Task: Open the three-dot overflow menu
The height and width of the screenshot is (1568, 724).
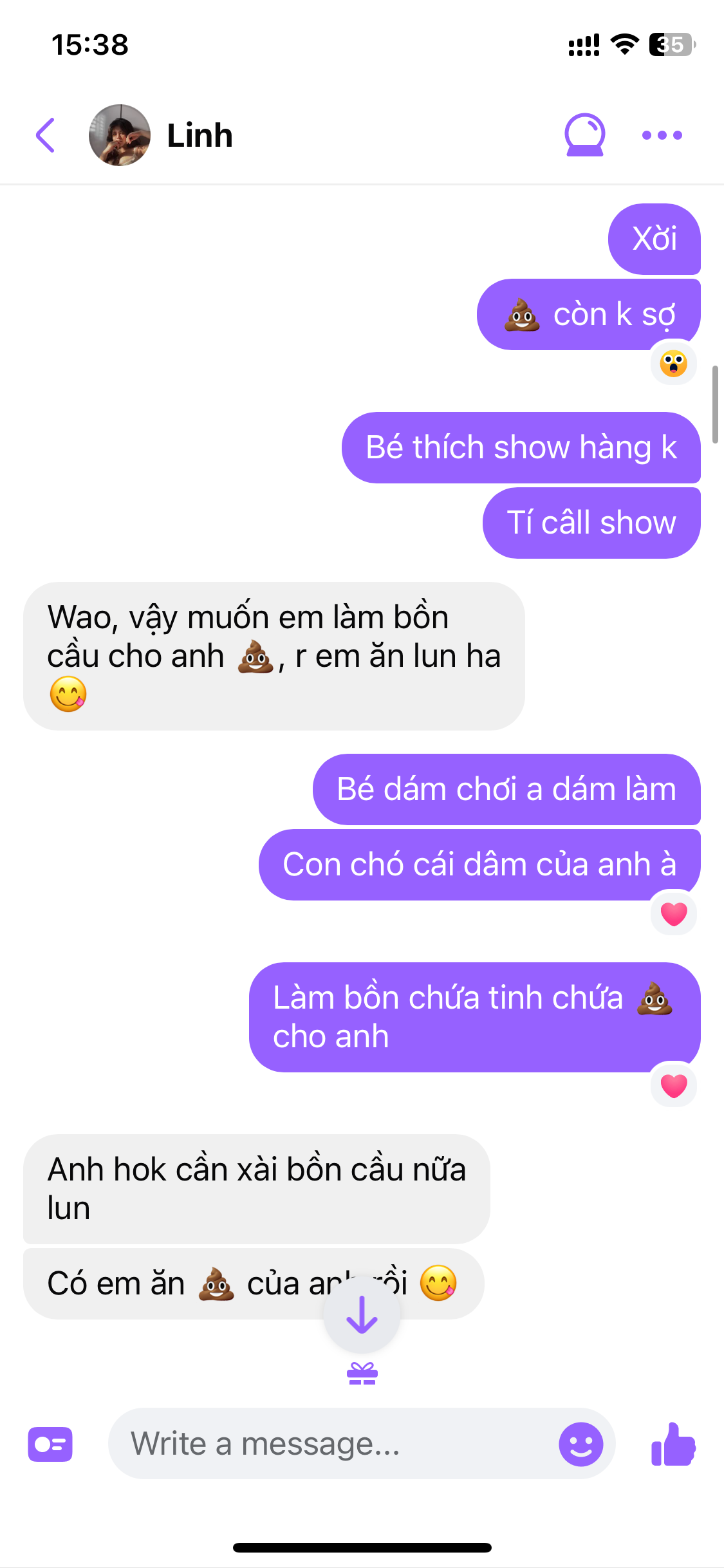Action: [x=662, y=135]
